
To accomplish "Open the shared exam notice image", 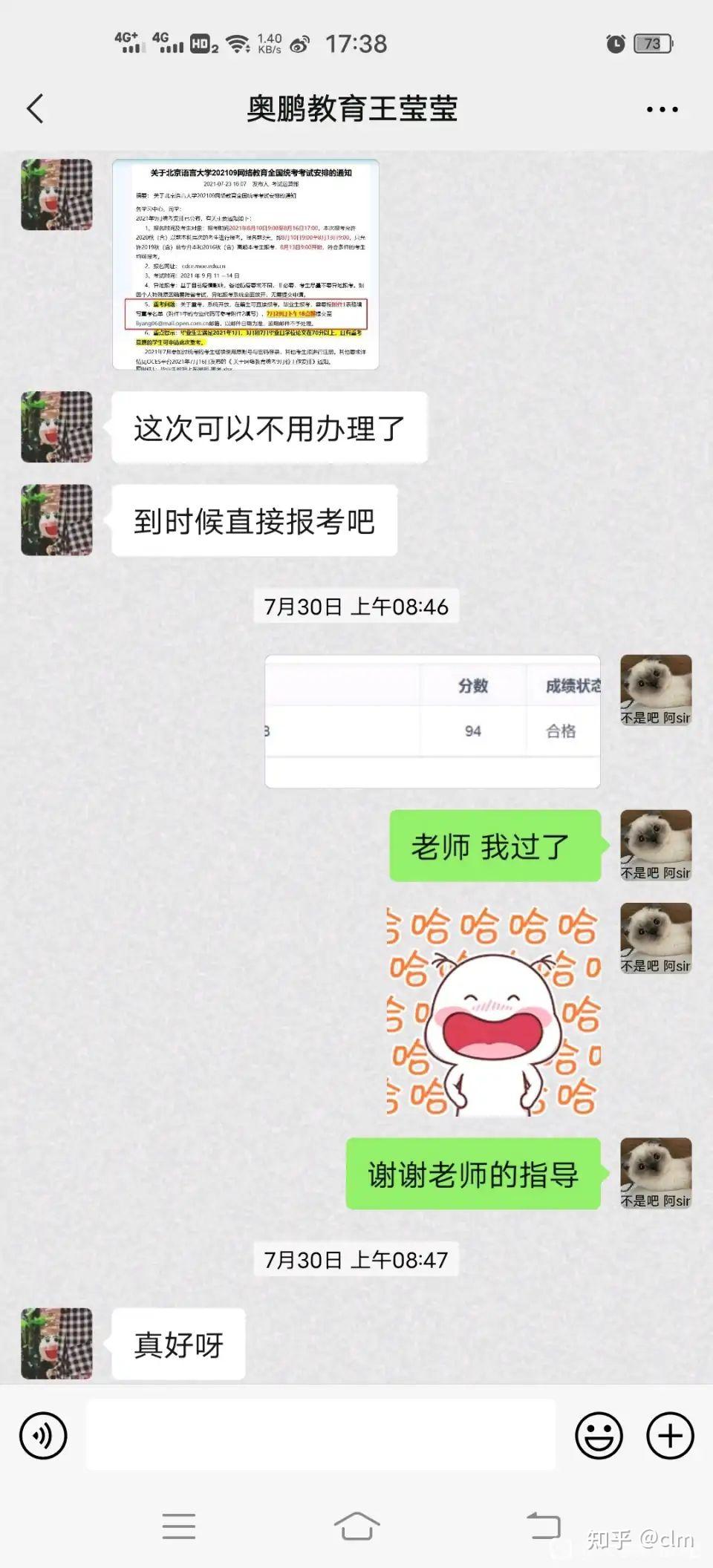I will tap(246, 264).
